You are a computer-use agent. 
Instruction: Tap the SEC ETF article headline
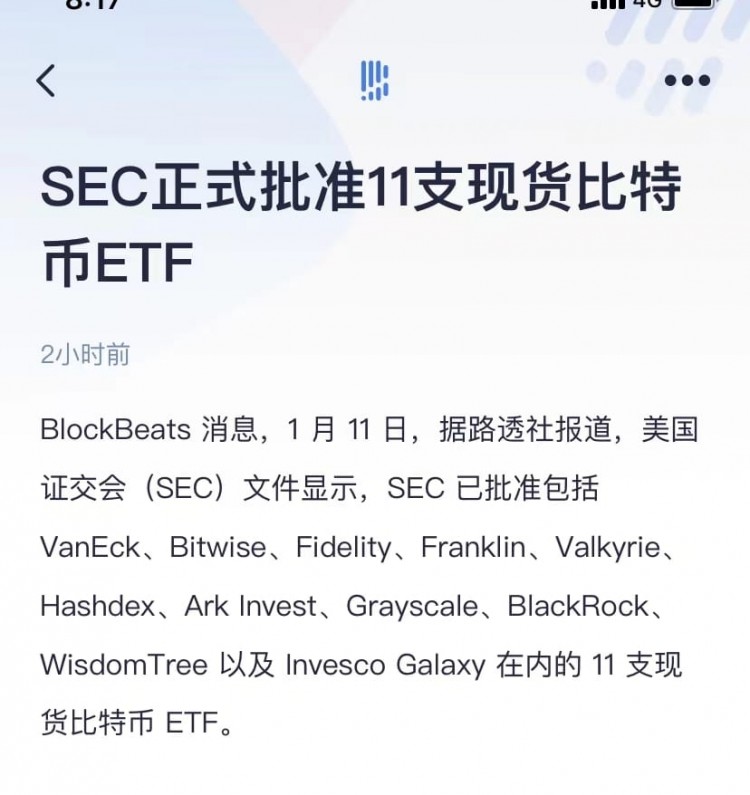coord(360,222)
